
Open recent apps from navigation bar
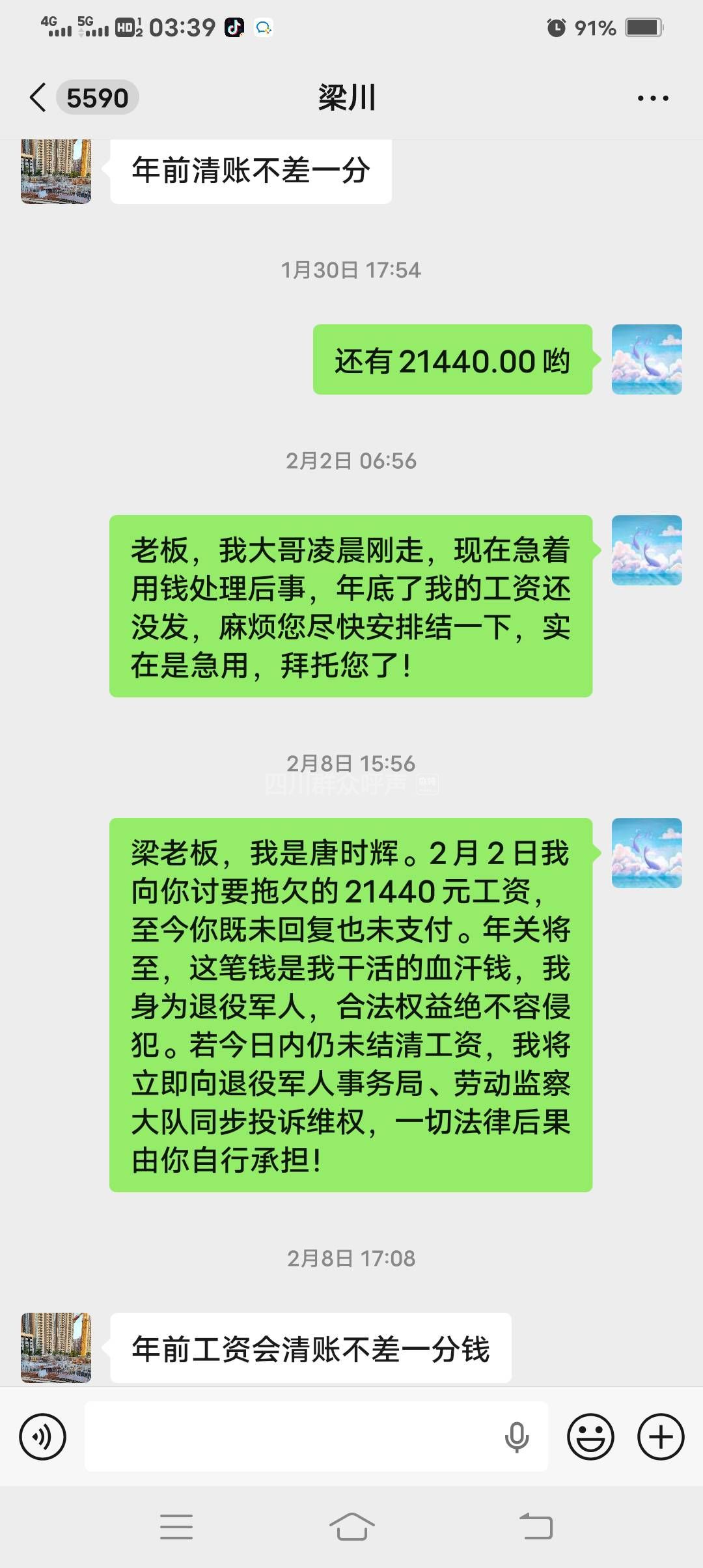176,1526
